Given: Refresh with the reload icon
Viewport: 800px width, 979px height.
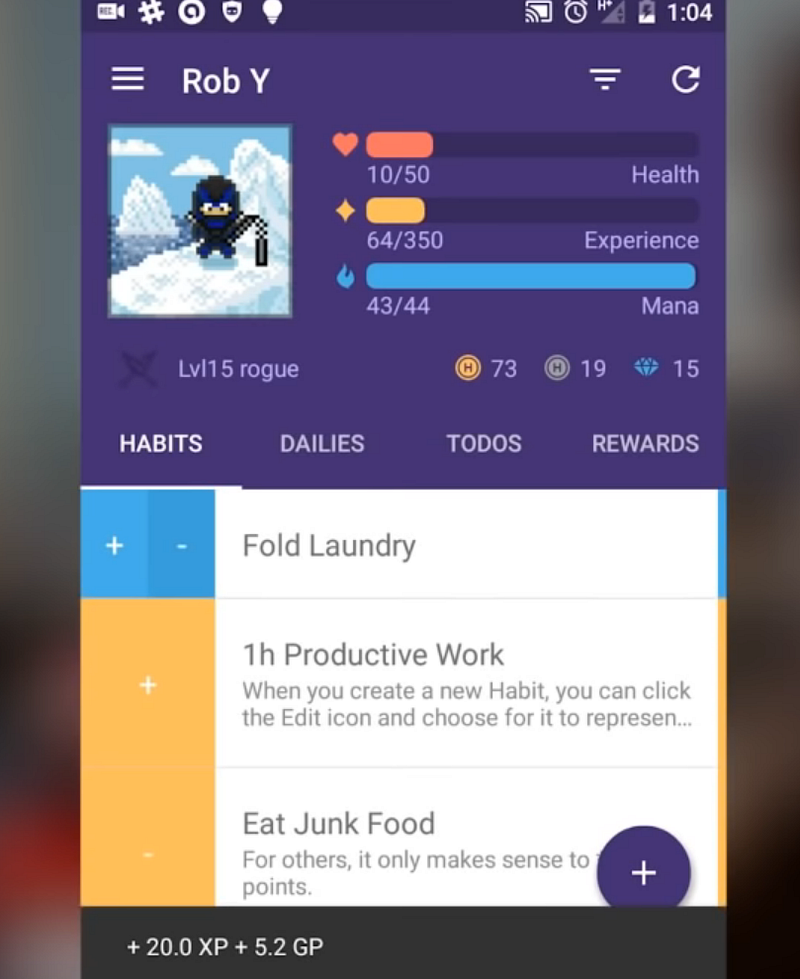Looking at the screenshot, I should point(685,80).
